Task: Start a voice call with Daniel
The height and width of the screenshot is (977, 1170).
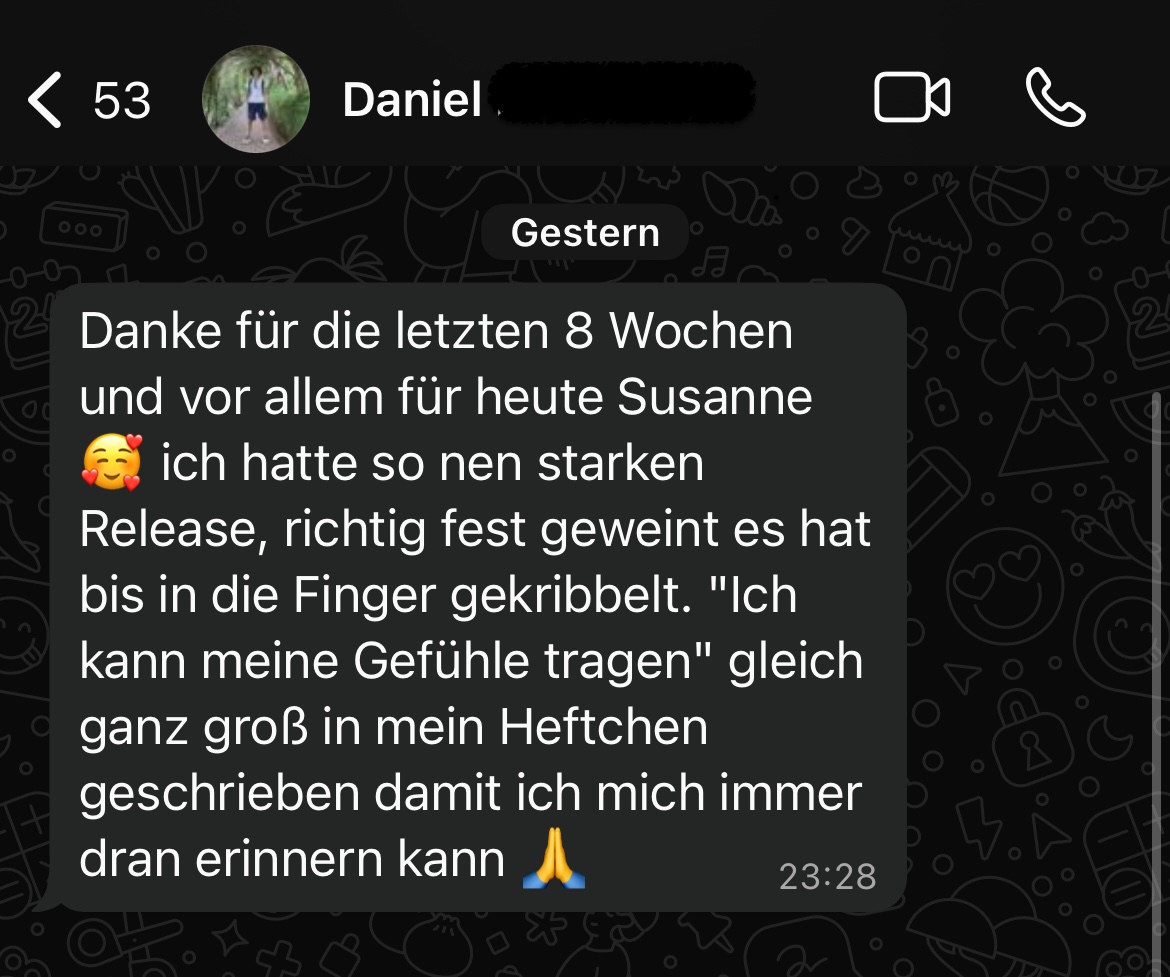Action: (1056, 99)
